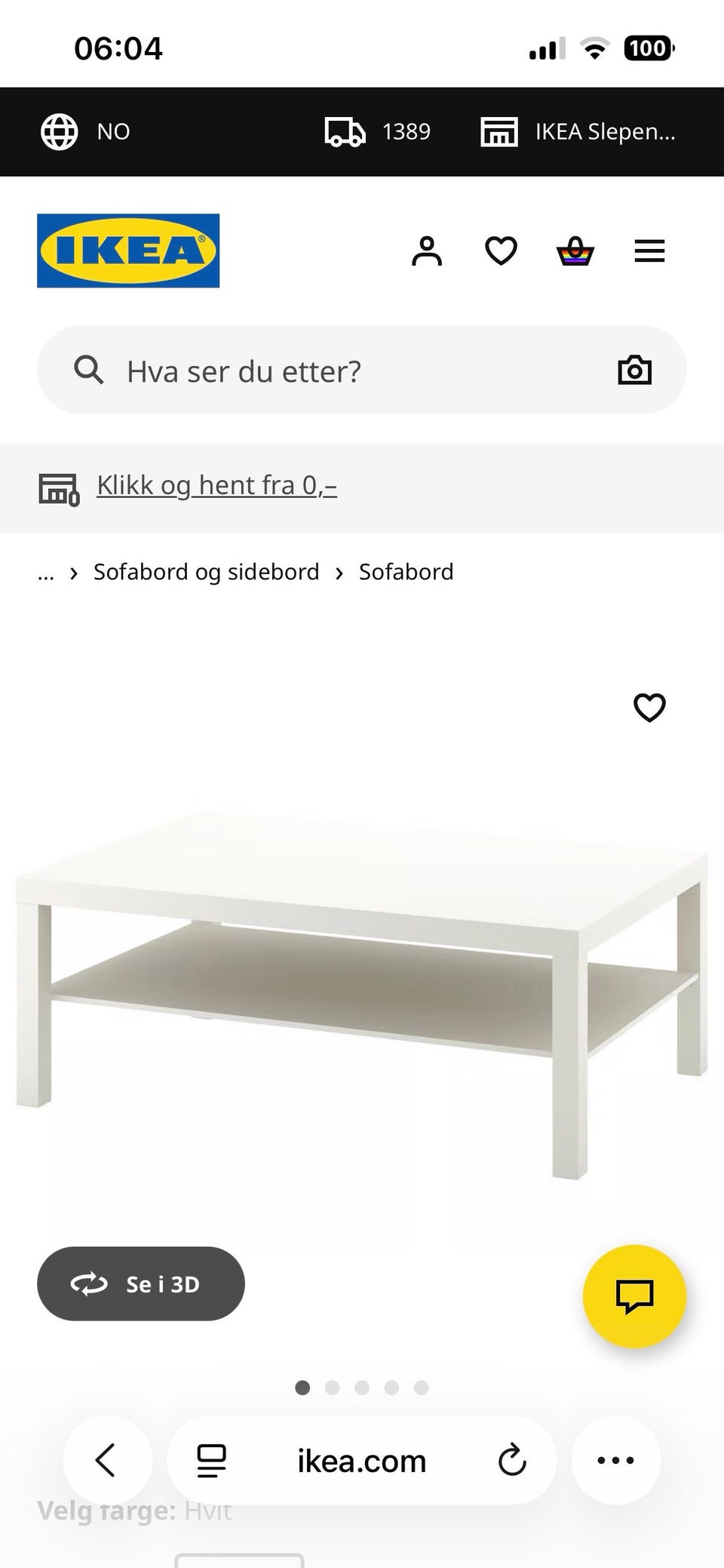Image resolution: width=724 pixels, height=1568 pixels.
Task: Expand the breadcrumb ellipsis
Action: (x=45, y=572)
